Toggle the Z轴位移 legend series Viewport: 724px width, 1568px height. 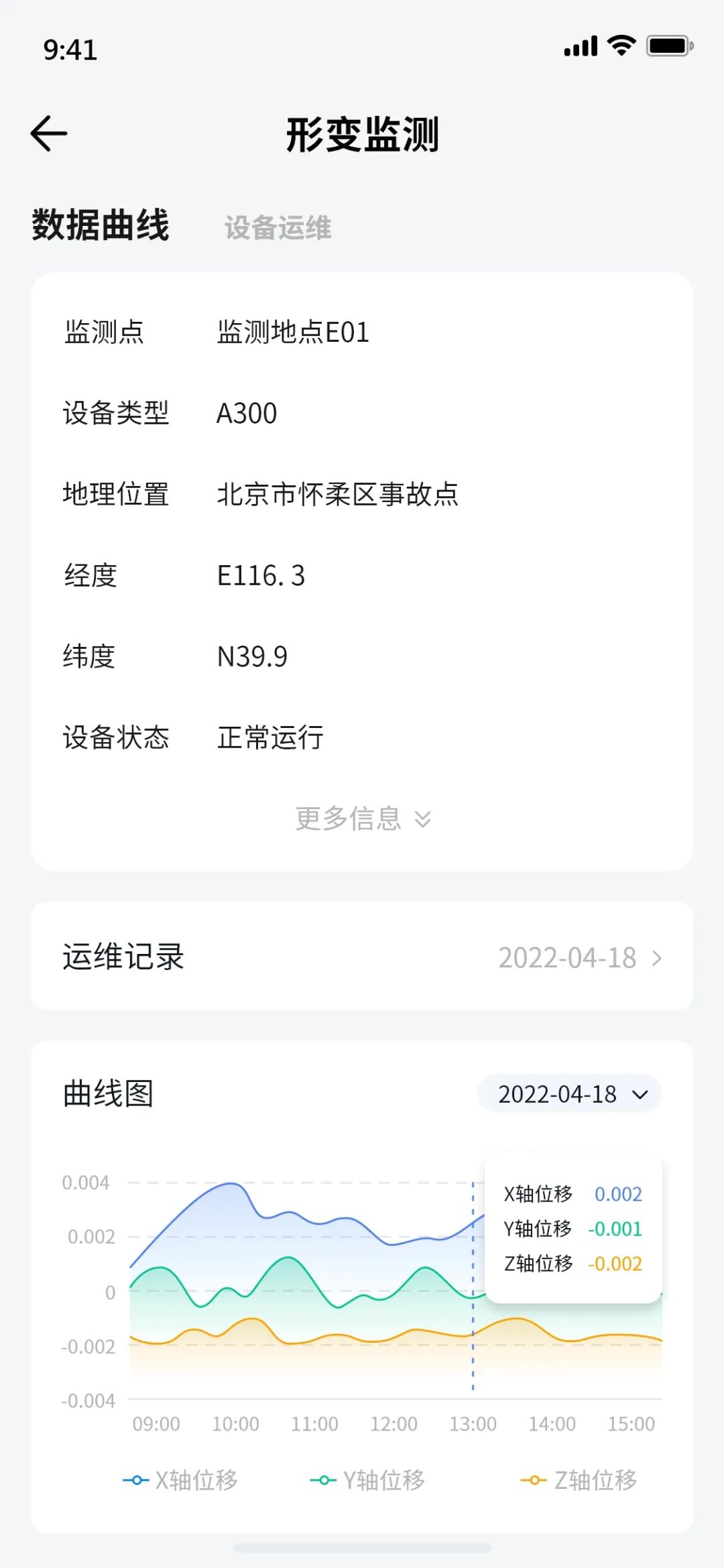(579, 1480)
